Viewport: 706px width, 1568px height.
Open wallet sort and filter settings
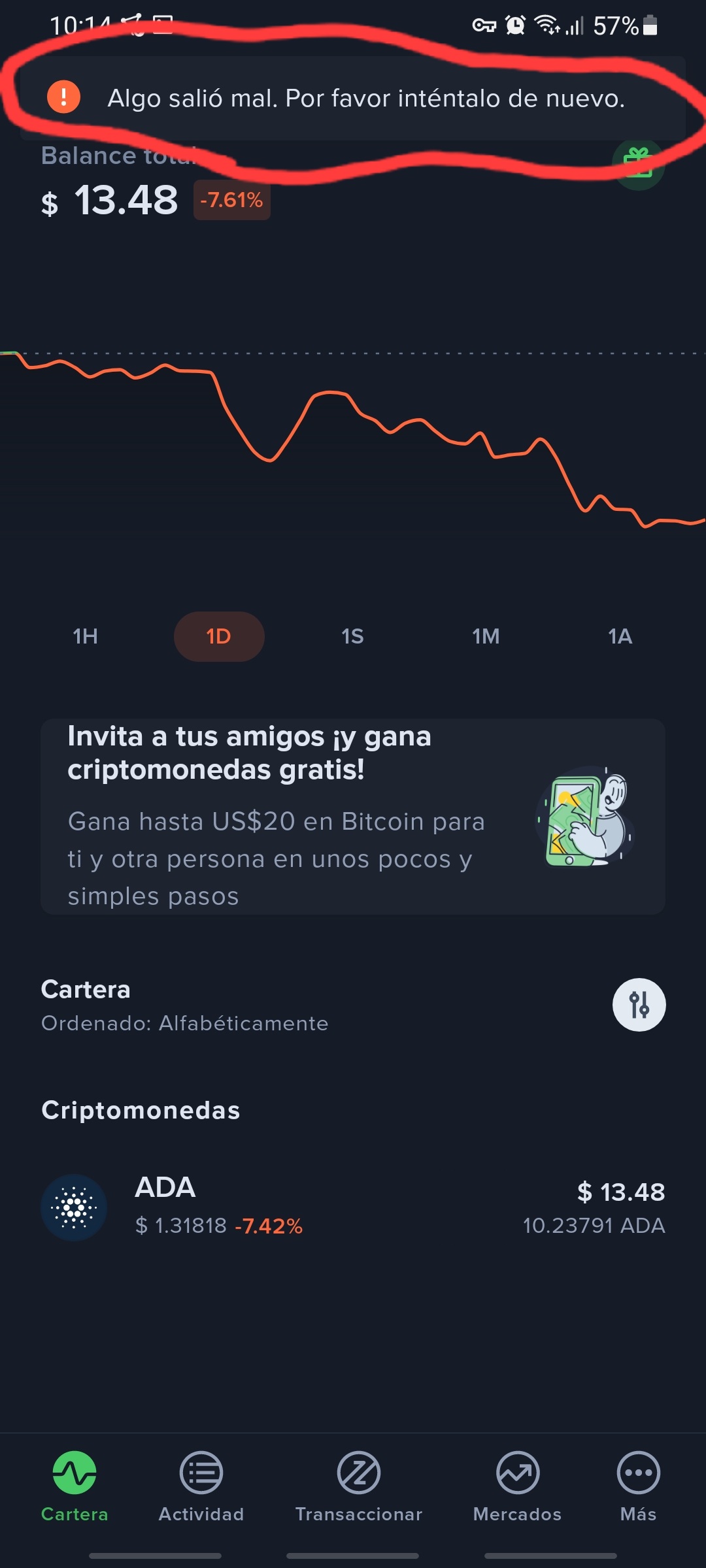tap(639, 1005)
